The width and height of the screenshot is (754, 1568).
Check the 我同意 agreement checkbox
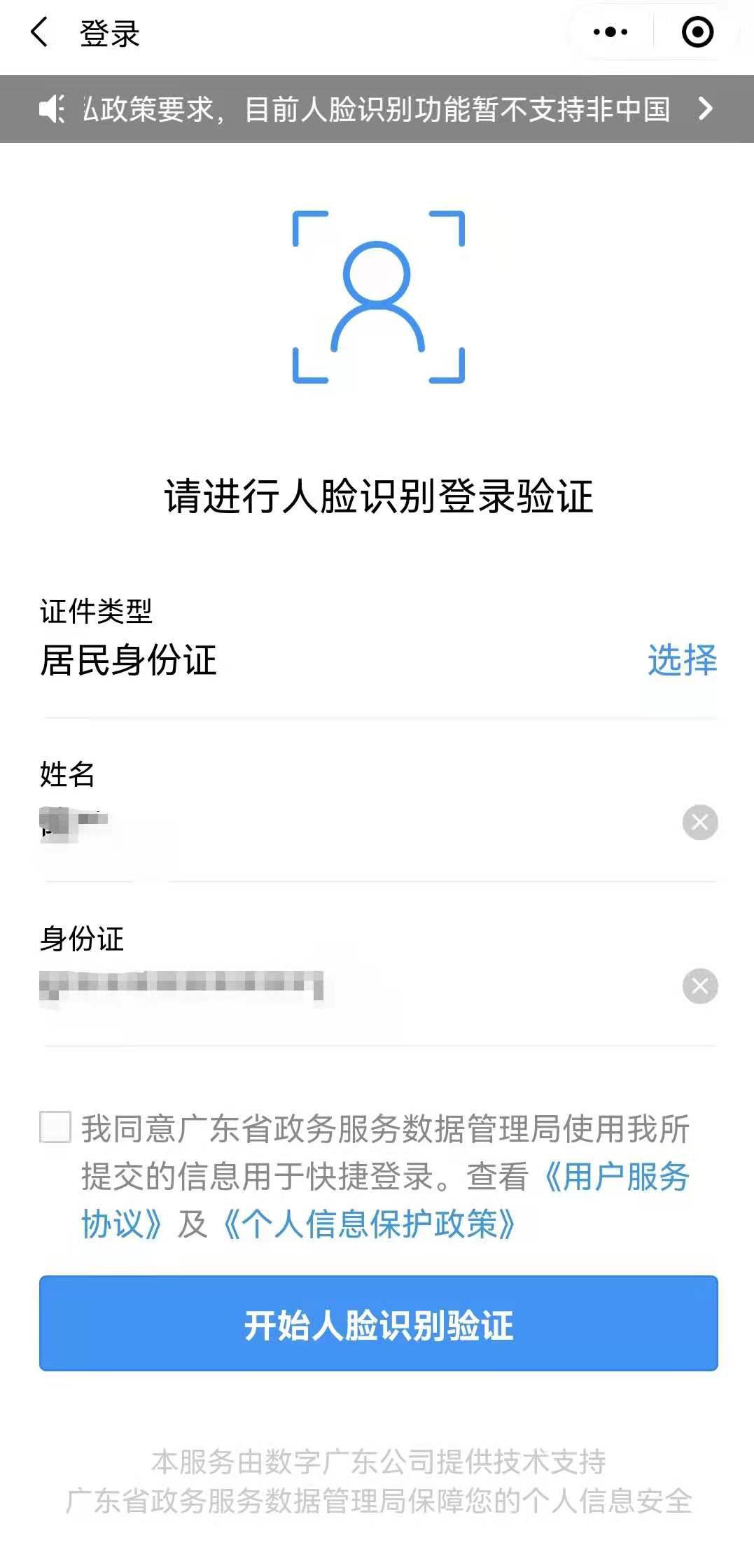coord(55,1127)
